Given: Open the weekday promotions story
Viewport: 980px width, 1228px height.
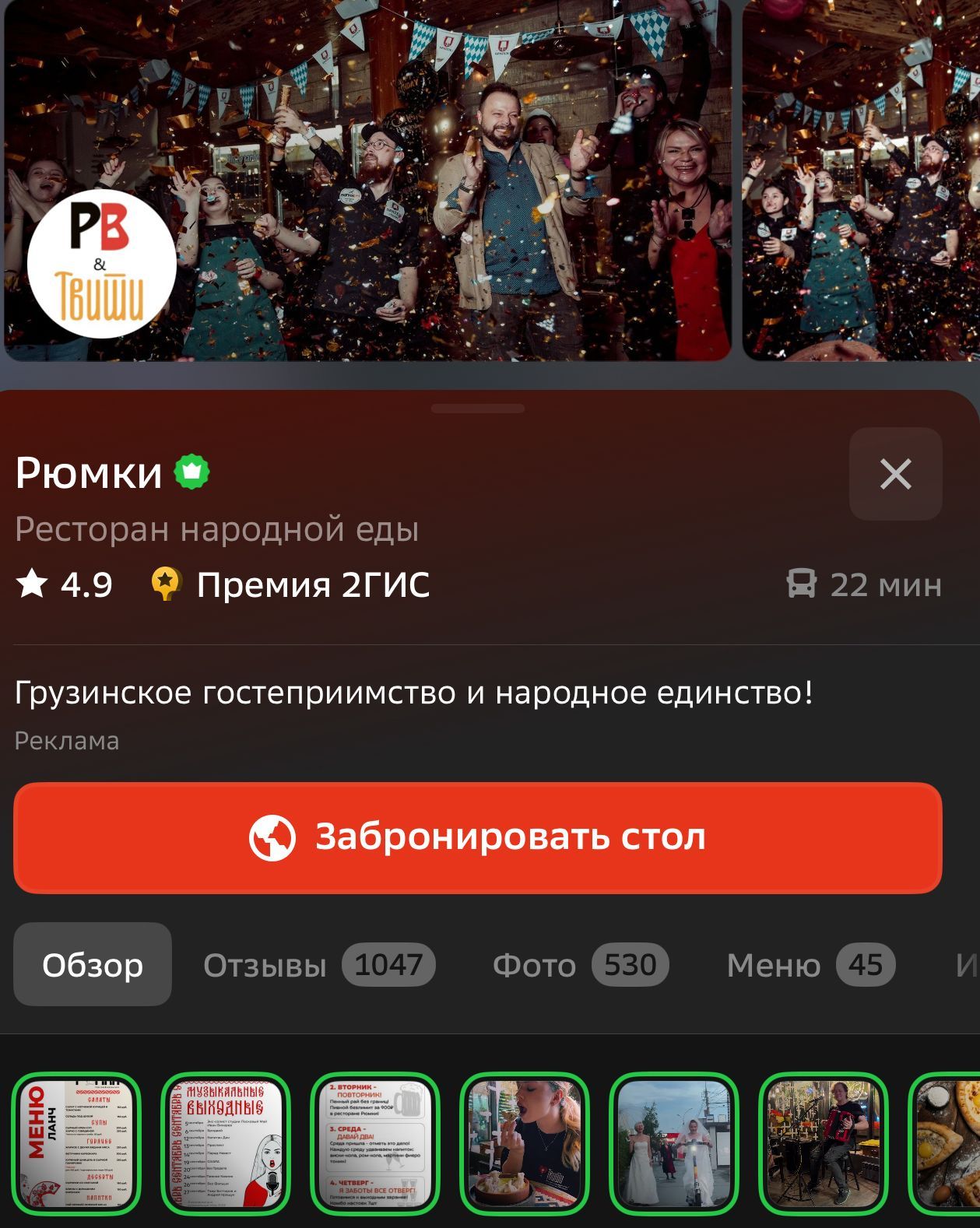Looking at the screenshot, I should coord(375,1143).
